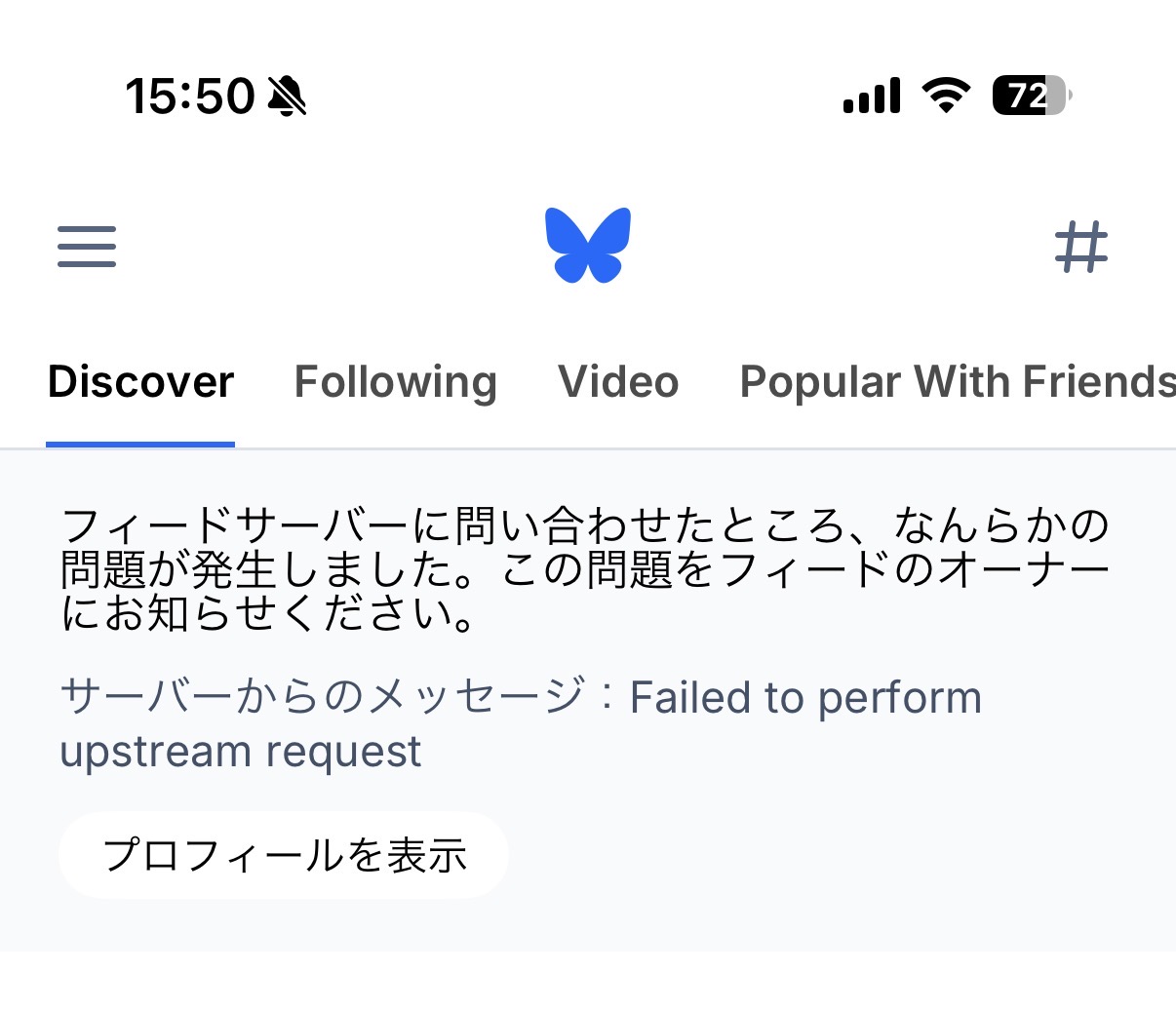
Task: Tap the プロフィールを表示 button
Action: tap(284, 855)
